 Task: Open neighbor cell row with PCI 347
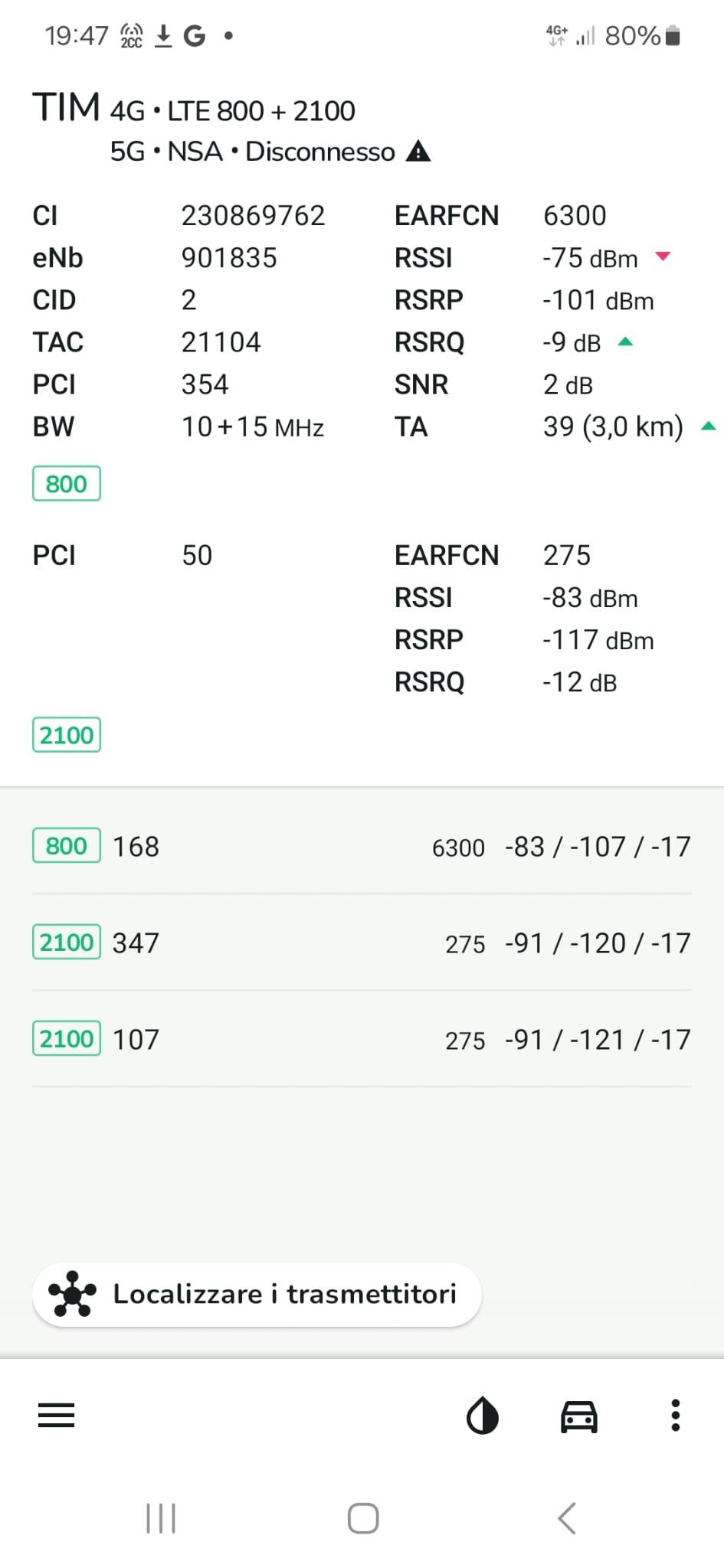coord(362,942)
